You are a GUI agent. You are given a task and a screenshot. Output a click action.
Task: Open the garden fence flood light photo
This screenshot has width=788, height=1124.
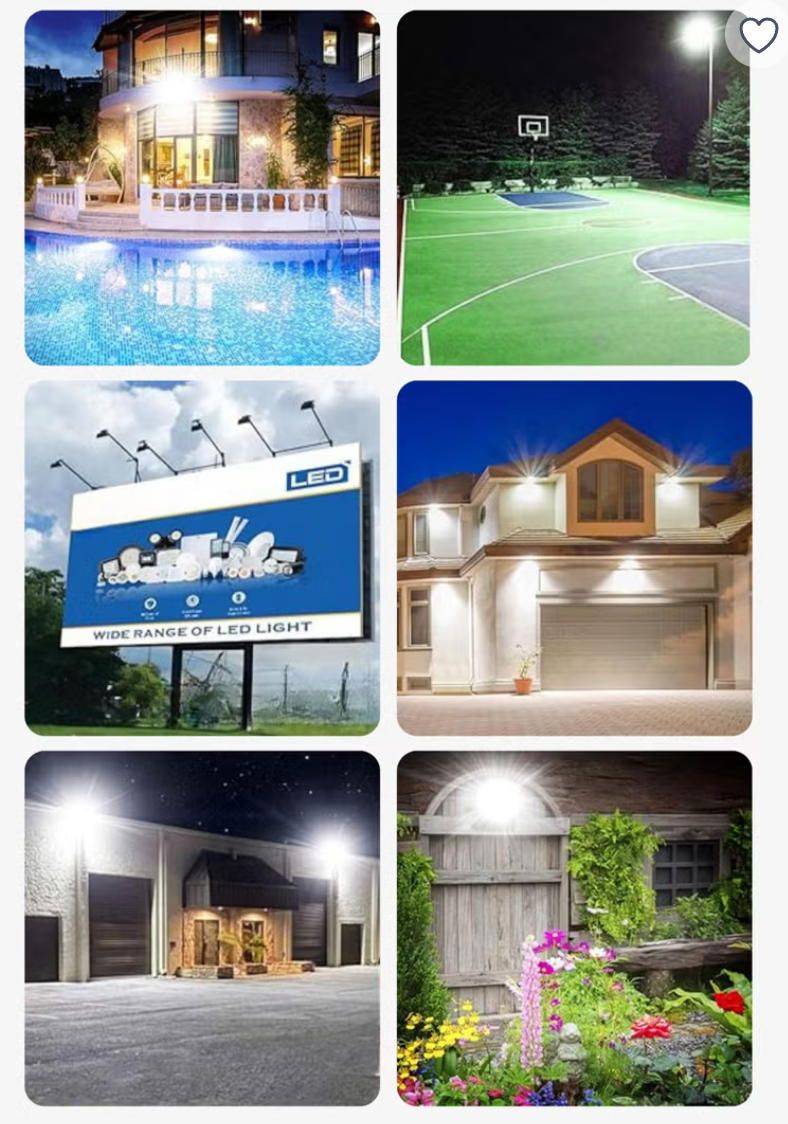point(573,930)
